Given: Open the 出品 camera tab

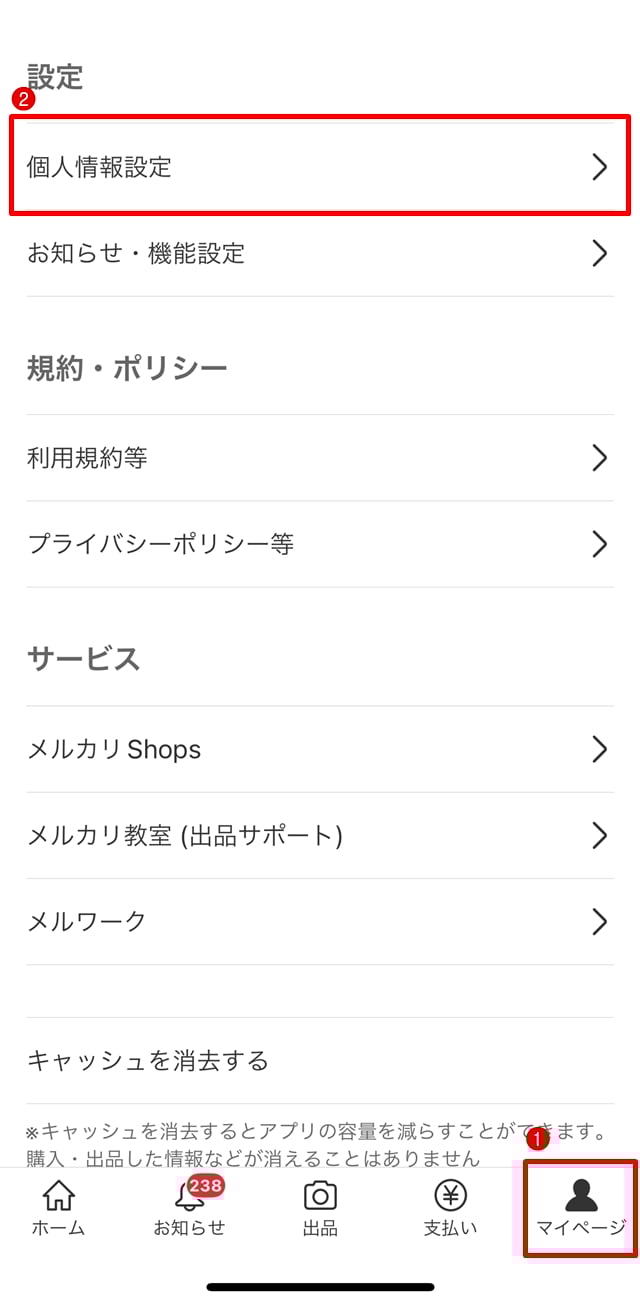Looking at the screenshot, I should 320,1208.
